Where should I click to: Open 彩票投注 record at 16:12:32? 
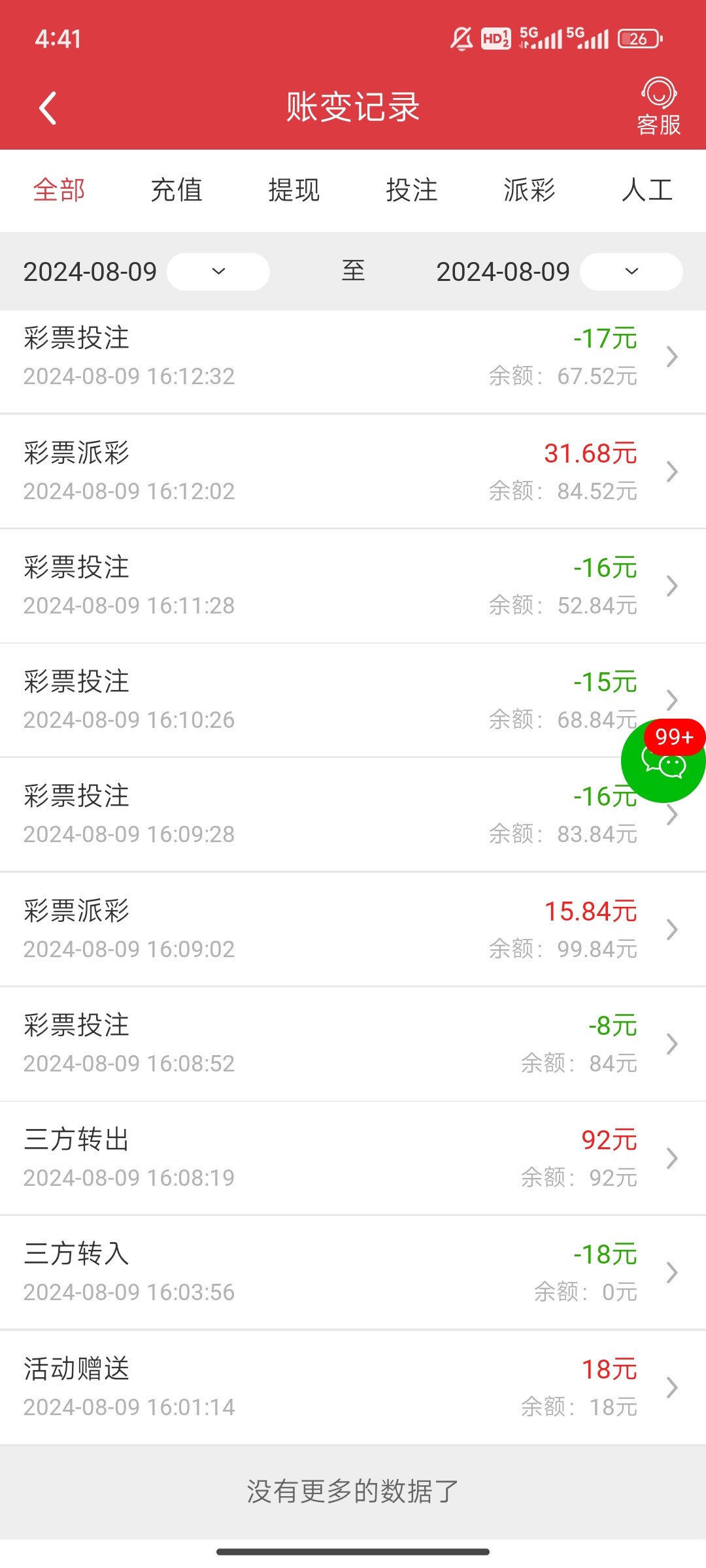(353, 357)
